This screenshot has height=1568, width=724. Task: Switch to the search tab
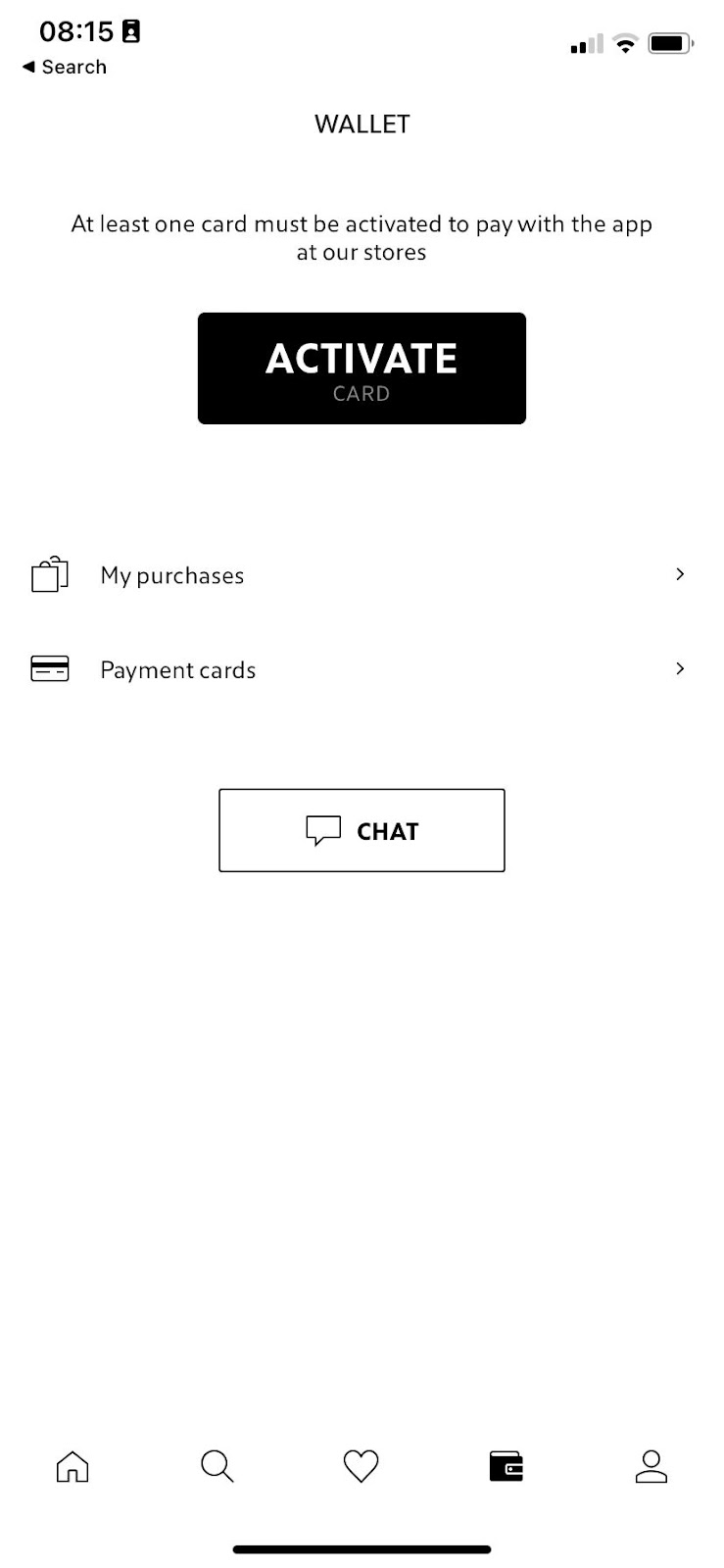(x=217, y=1467)
